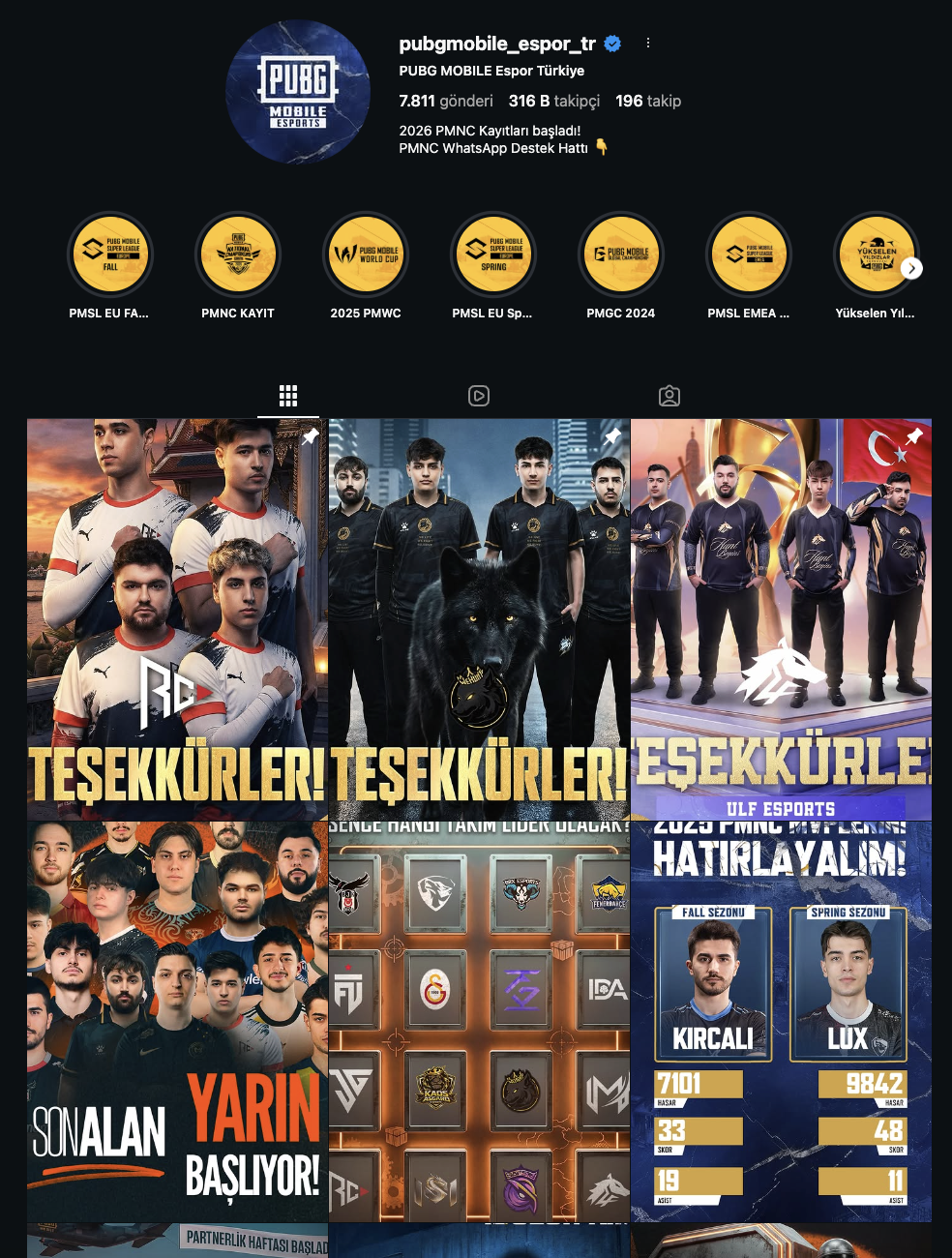Open the Partnerlik Haftası post

click(x=177, y=1242)
